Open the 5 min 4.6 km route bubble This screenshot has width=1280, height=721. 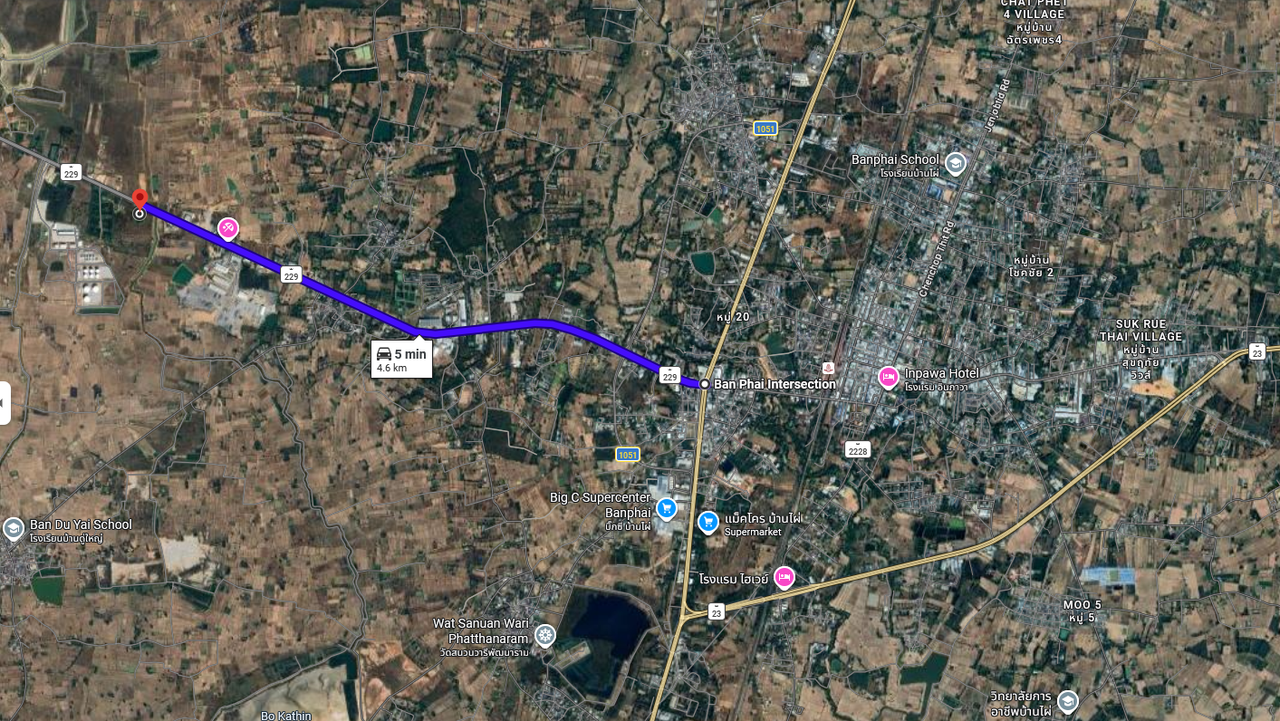click(x=401, y=359)
